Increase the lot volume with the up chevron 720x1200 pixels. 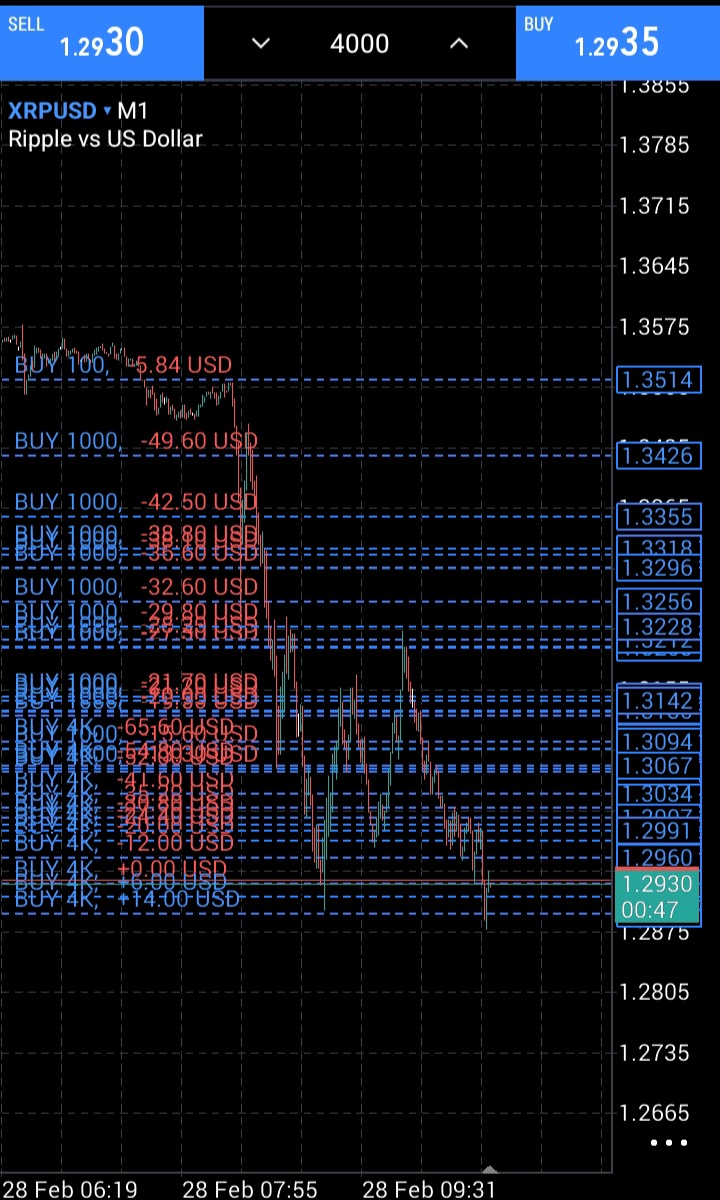pyautogui.click(x=458, y=43)
